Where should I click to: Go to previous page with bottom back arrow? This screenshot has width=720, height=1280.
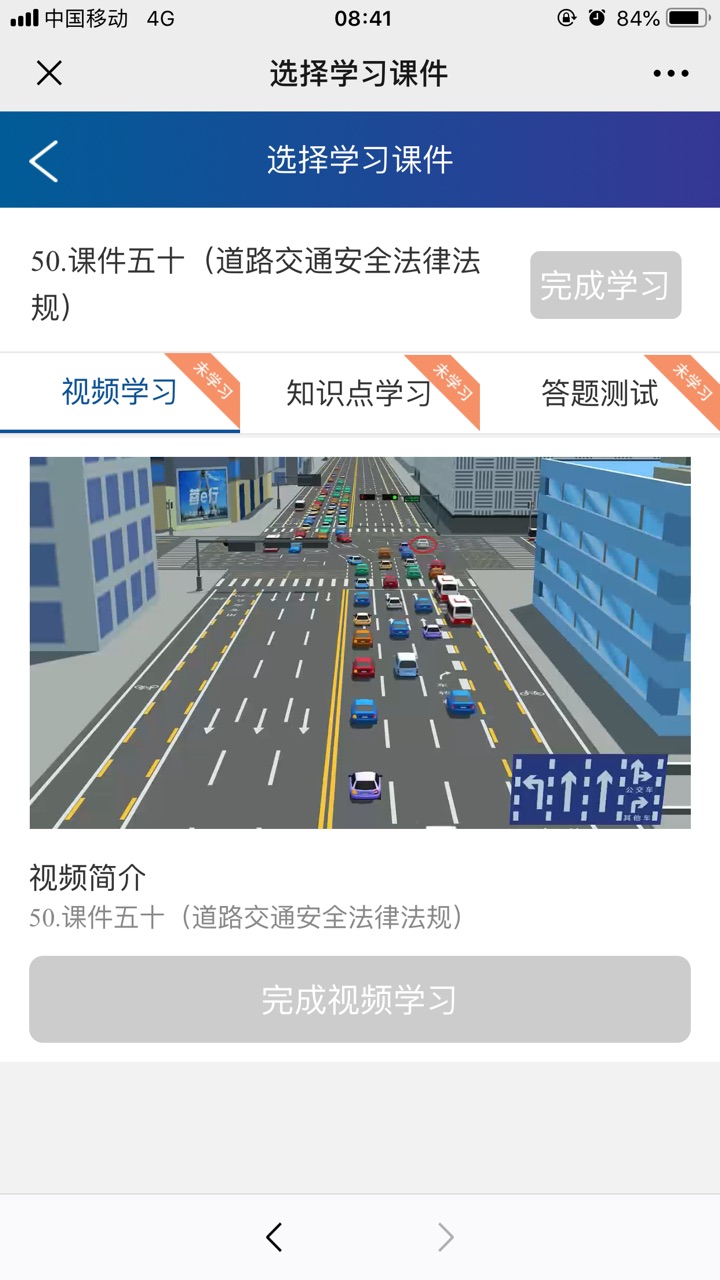point(274,1238)
